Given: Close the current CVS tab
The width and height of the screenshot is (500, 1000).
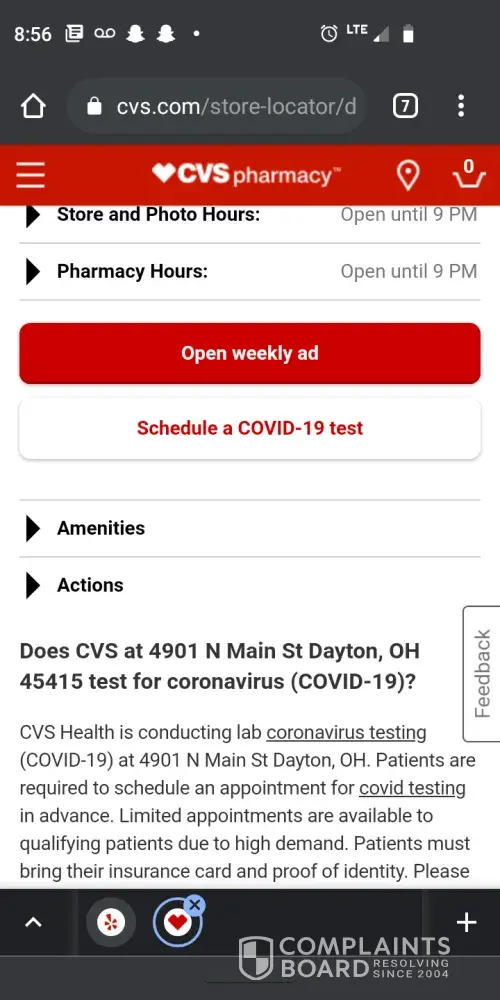Looking at the screenshot, I should pyautogui.click(x=195, y=905).
